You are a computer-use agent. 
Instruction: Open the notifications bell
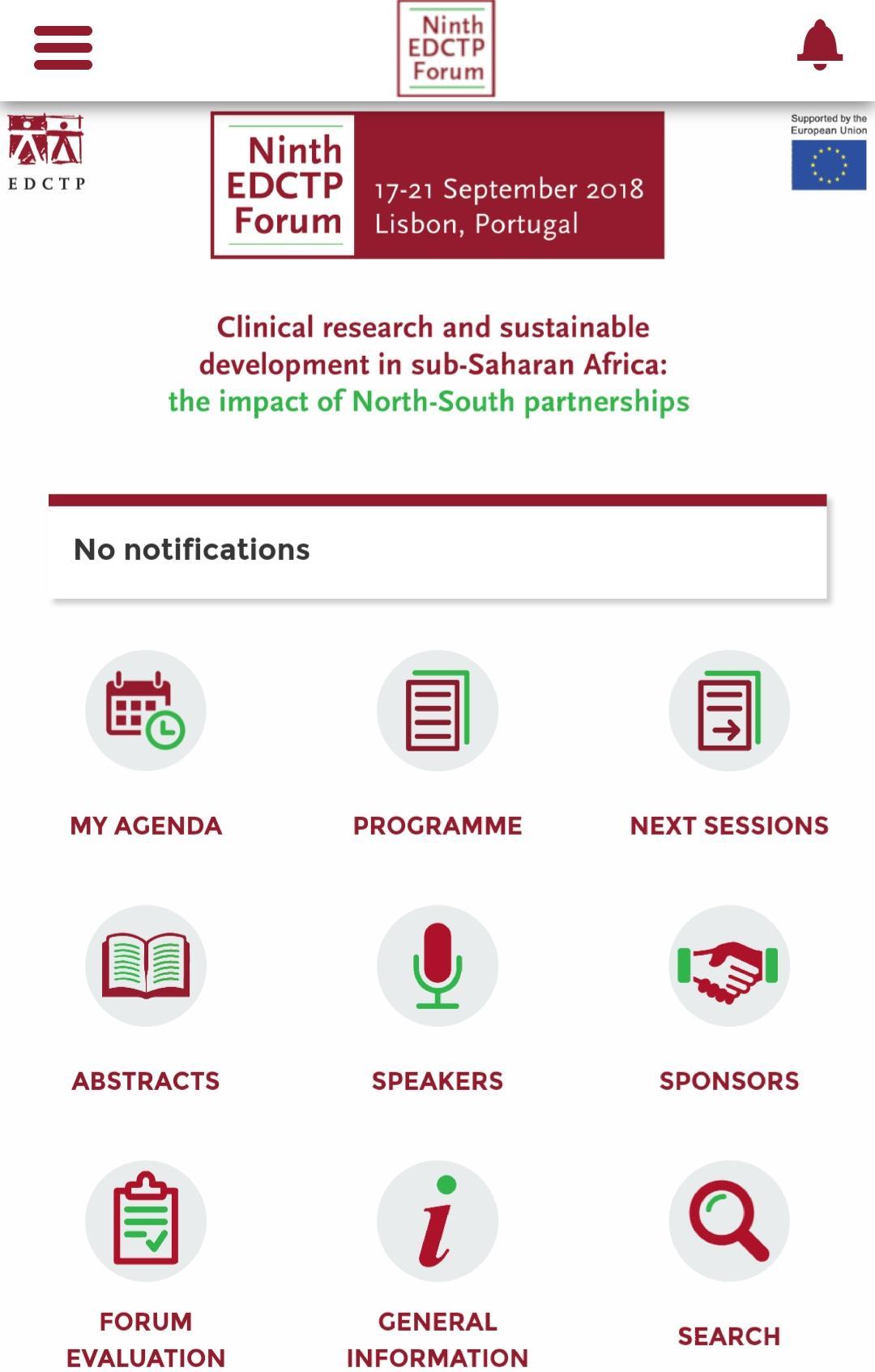(819, 45)
